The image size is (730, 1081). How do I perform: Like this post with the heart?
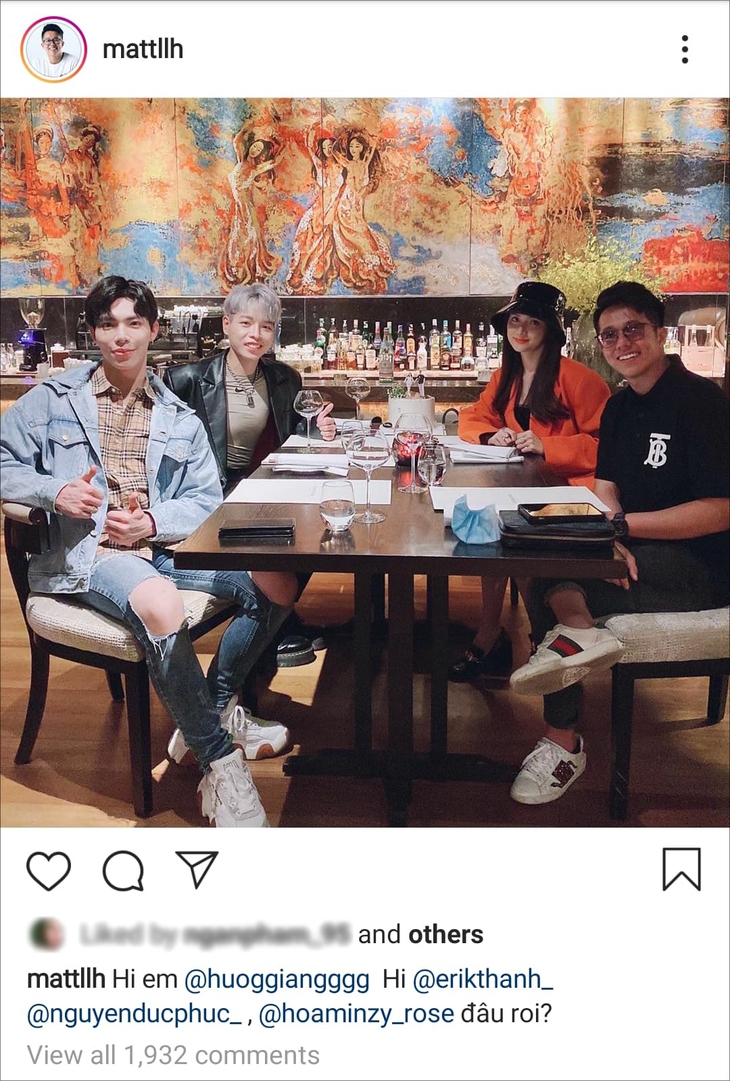click(48, 870)
